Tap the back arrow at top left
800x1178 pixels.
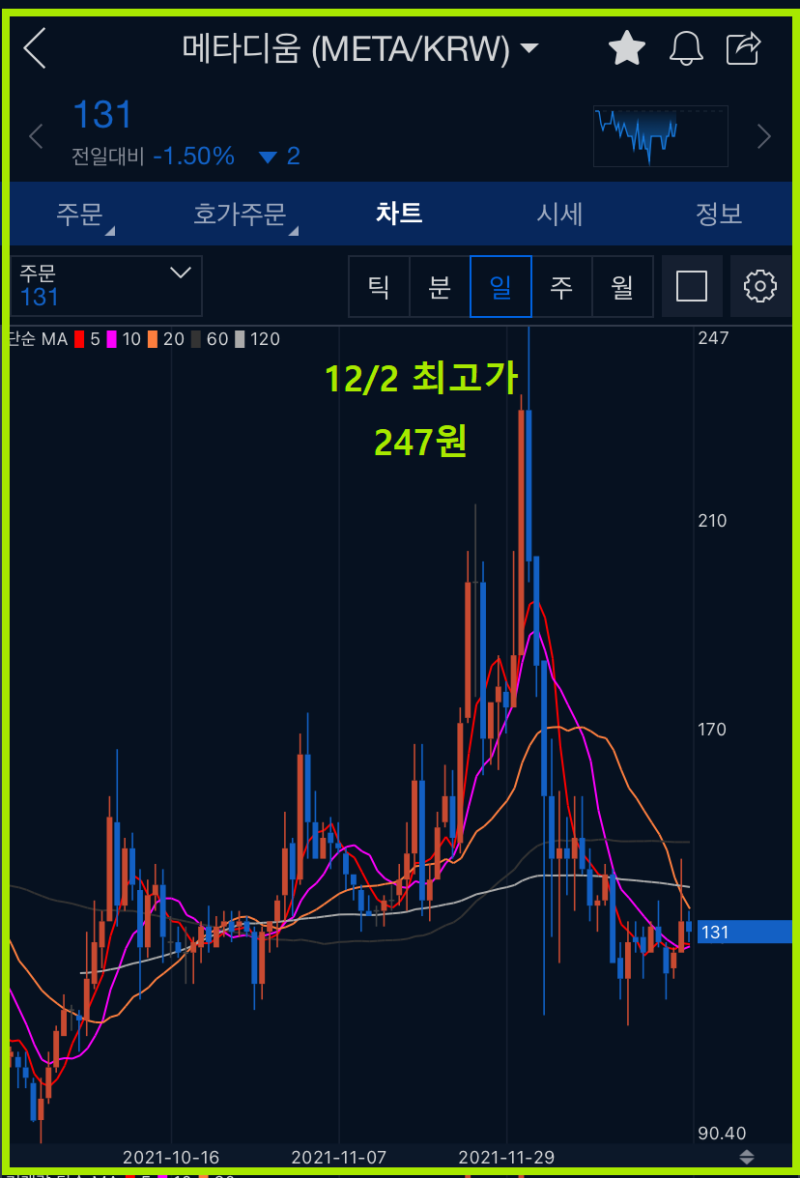coord(36,47)
